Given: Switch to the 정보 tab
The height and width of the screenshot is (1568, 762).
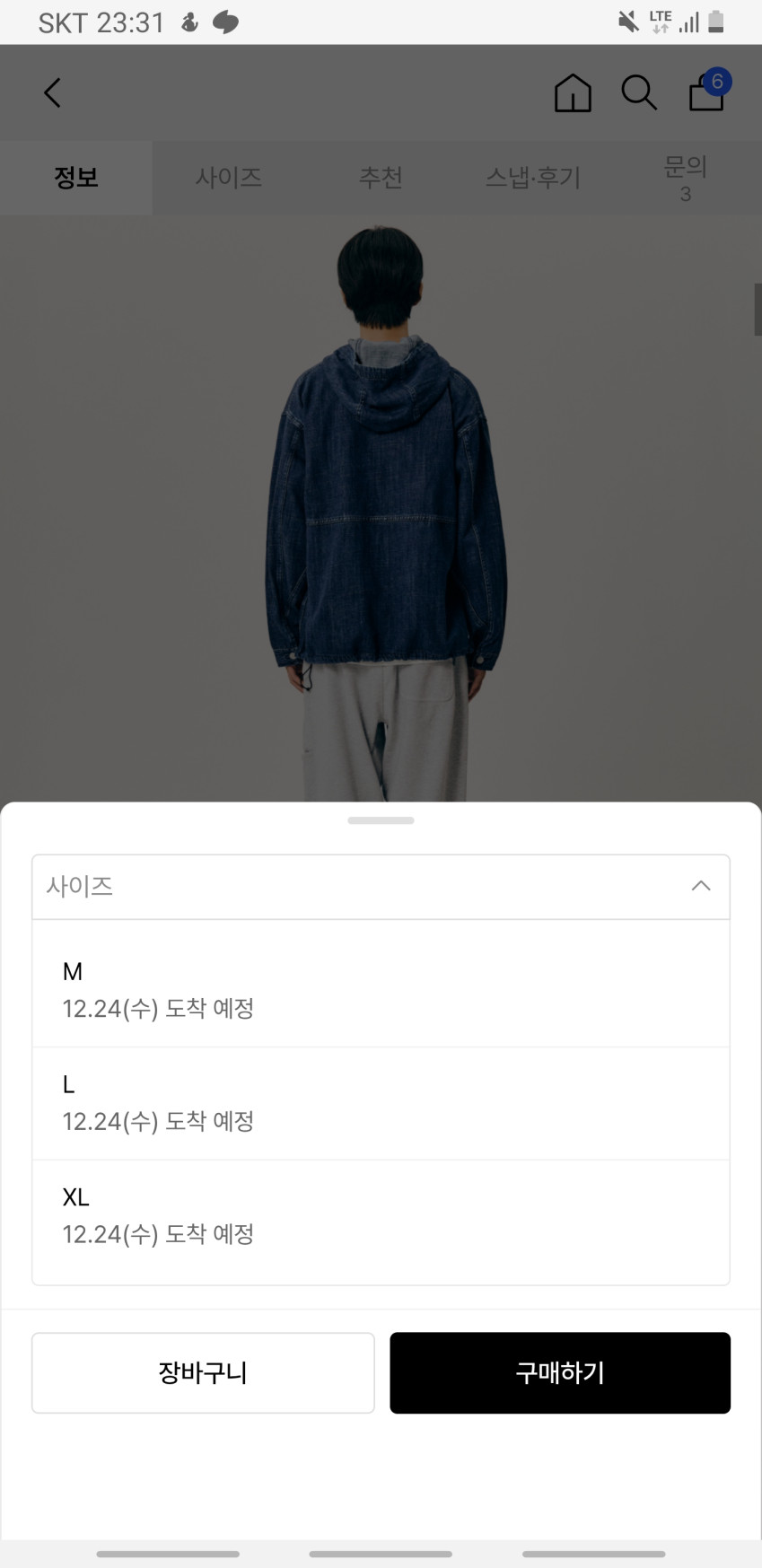Looking at the screenshot, I should 76,178.
